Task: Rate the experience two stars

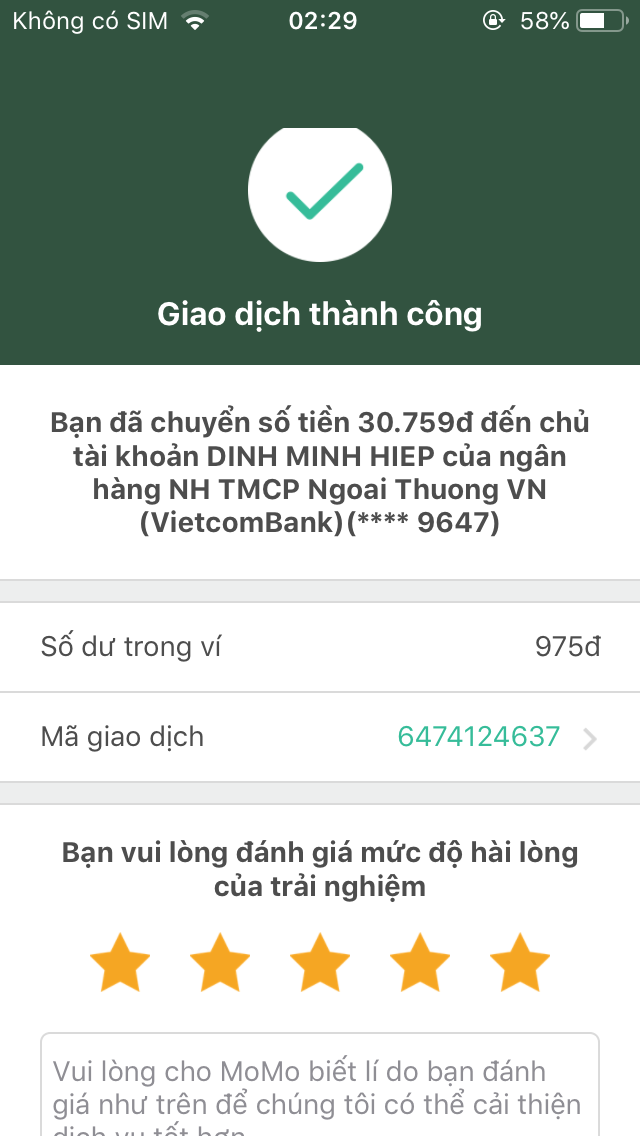Action: click(x=220, y=963)
